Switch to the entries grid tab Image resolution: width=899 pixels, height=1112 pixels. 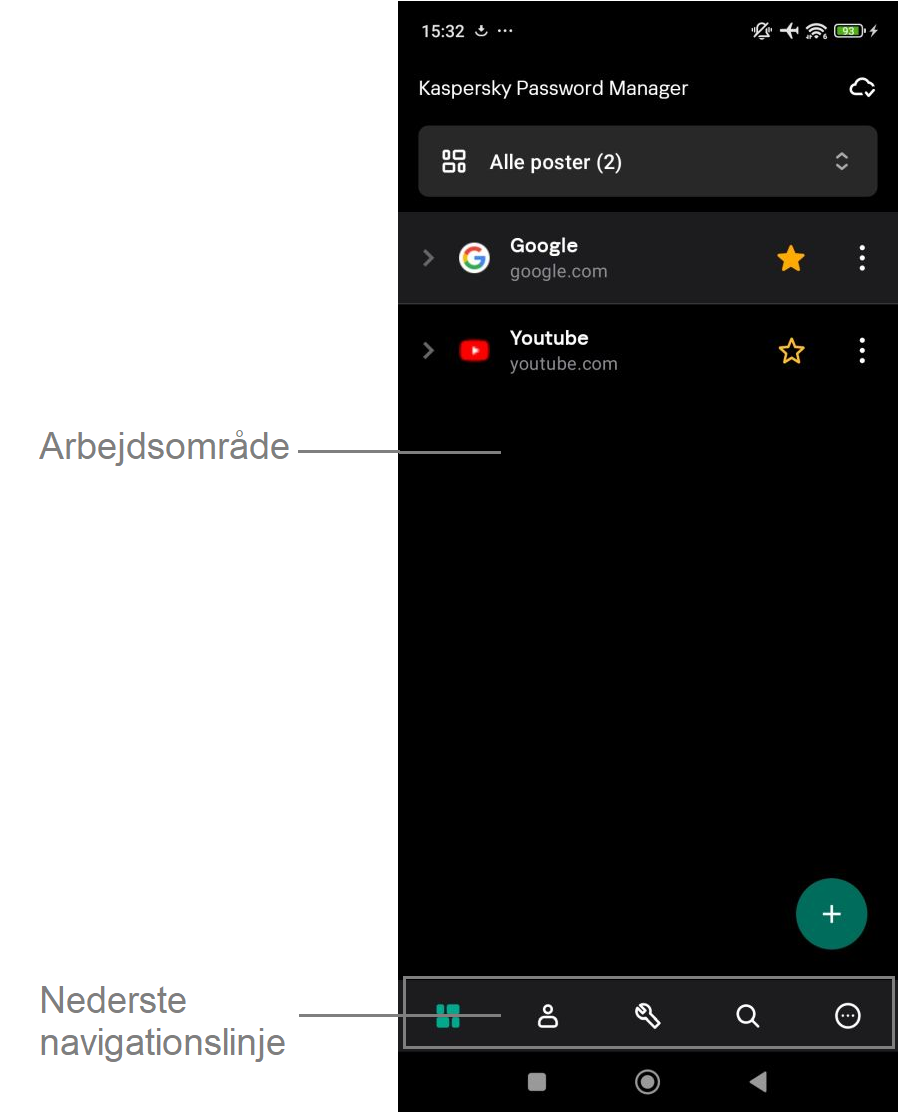[x=448, y=1017]
